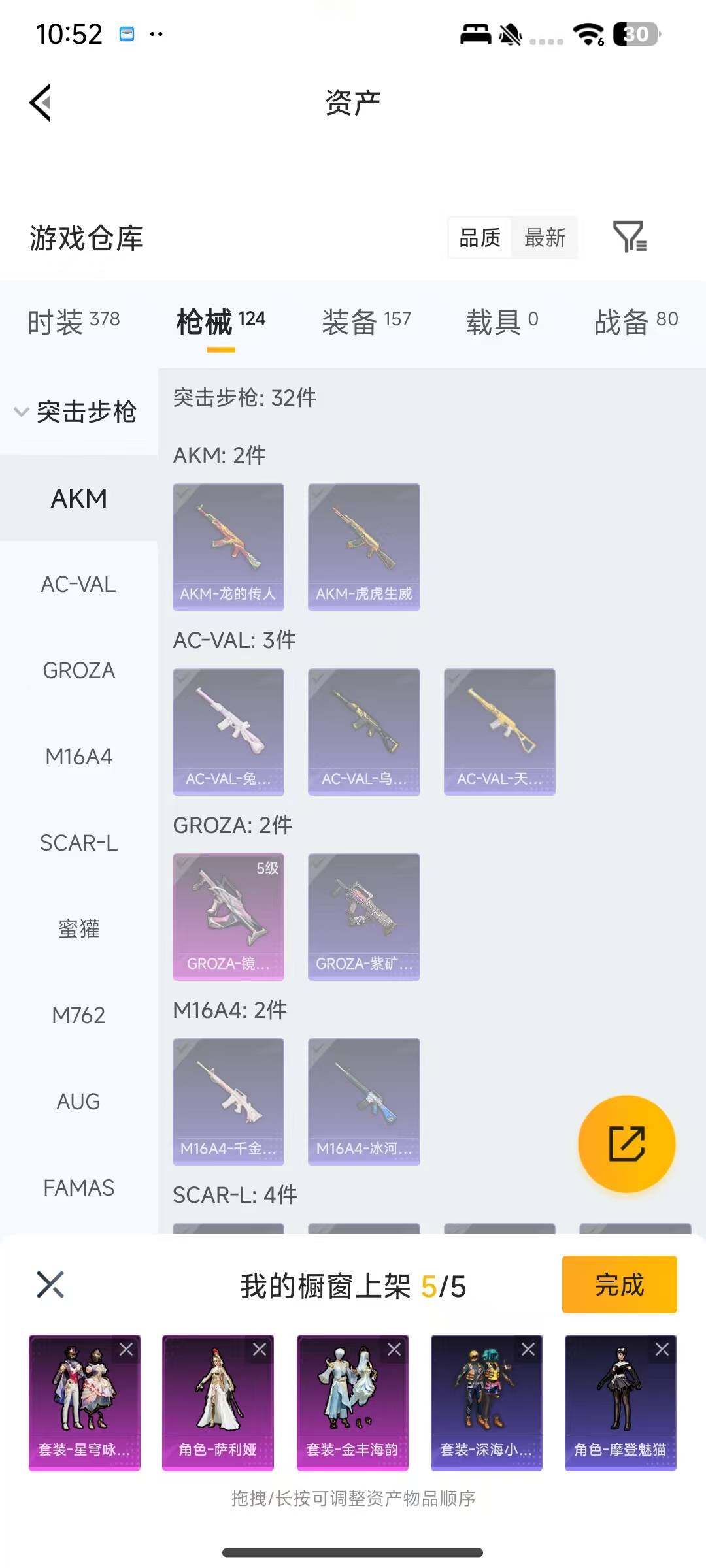Select the level 5 GROZA-镜 skin
Screen dimensions: 706x1568
click(x=228, y=916)
